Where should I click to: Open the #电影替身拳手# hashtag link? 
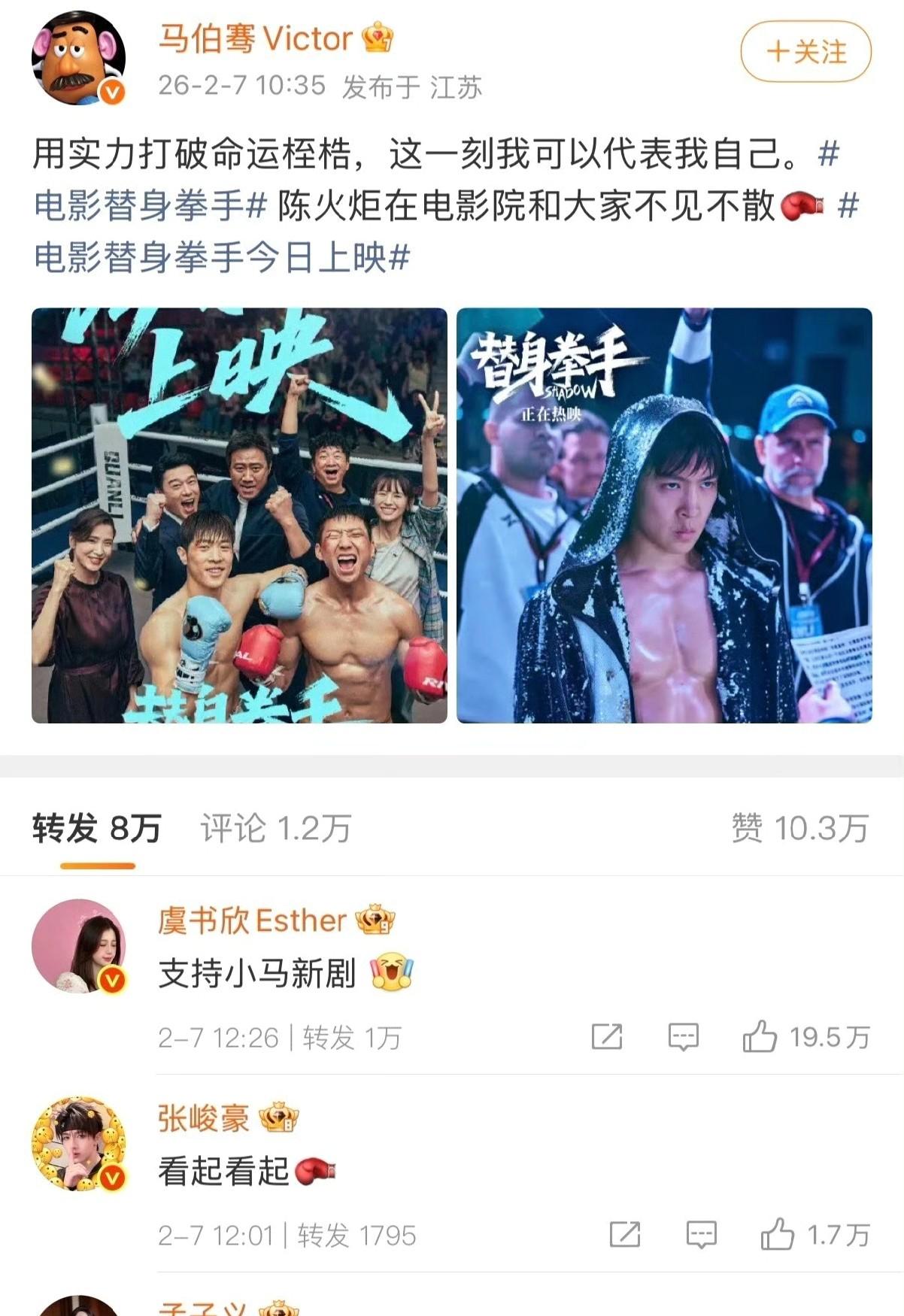click(150, 206)
